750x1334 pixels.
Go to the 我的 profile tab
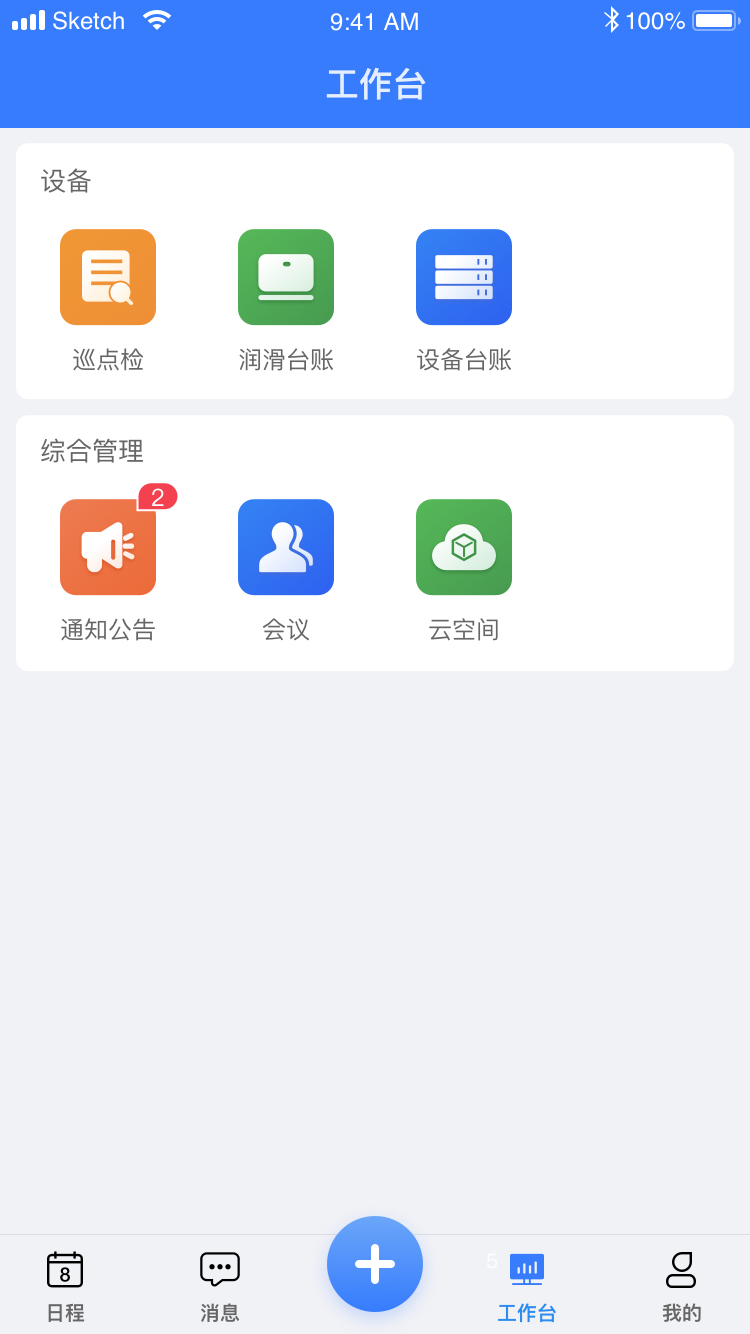click(x=682, y=1287)
